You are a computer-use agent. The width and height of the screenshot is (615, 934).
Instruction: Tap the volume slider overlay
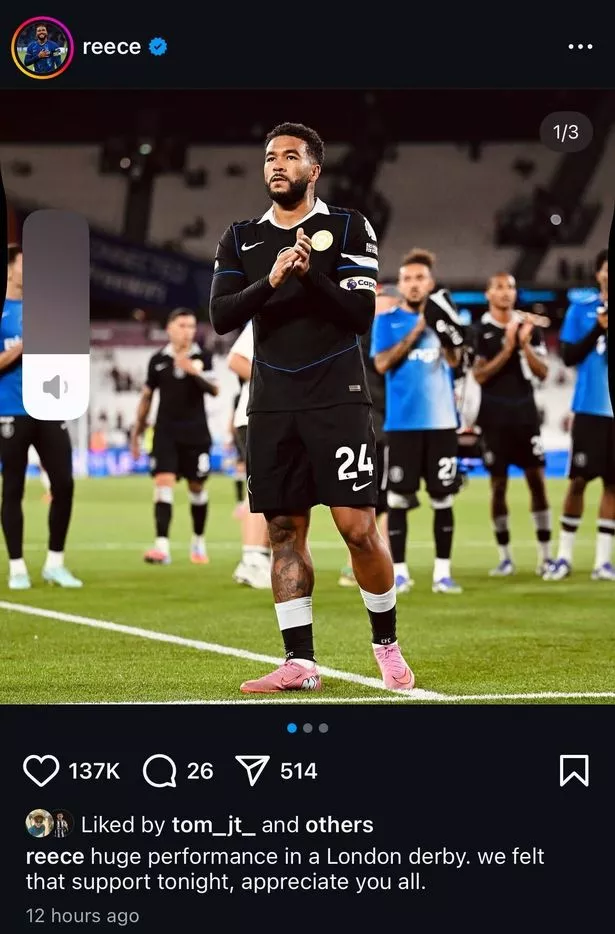click(x=56, y=315)
